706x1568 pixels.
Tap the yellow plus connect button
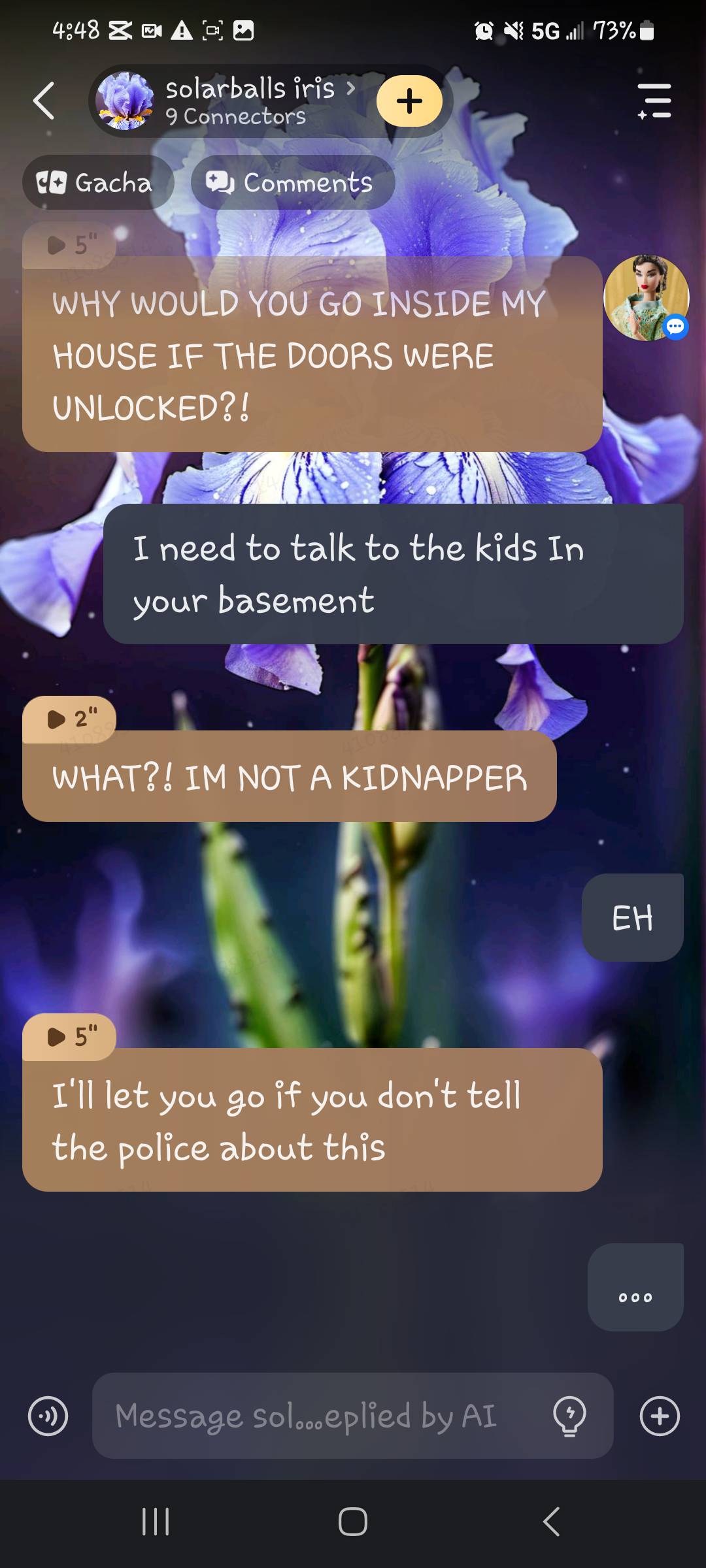(x=409, y=101)
